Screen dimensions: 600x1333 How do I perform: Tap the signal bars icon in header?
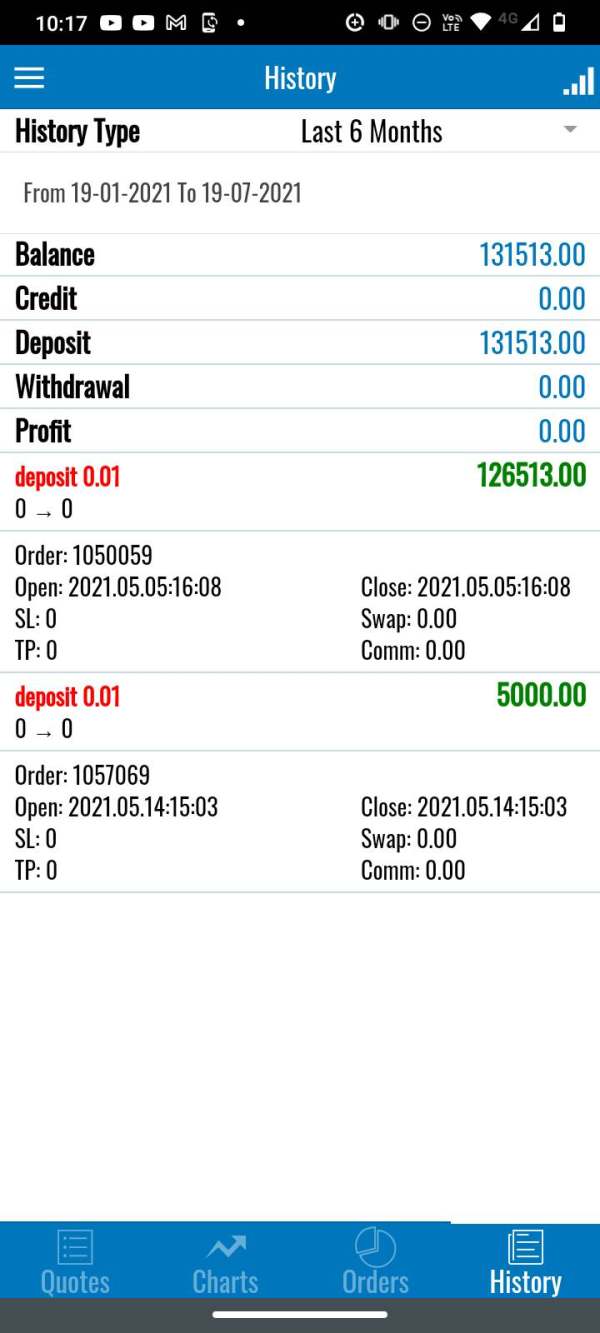[x=578, y=80]
